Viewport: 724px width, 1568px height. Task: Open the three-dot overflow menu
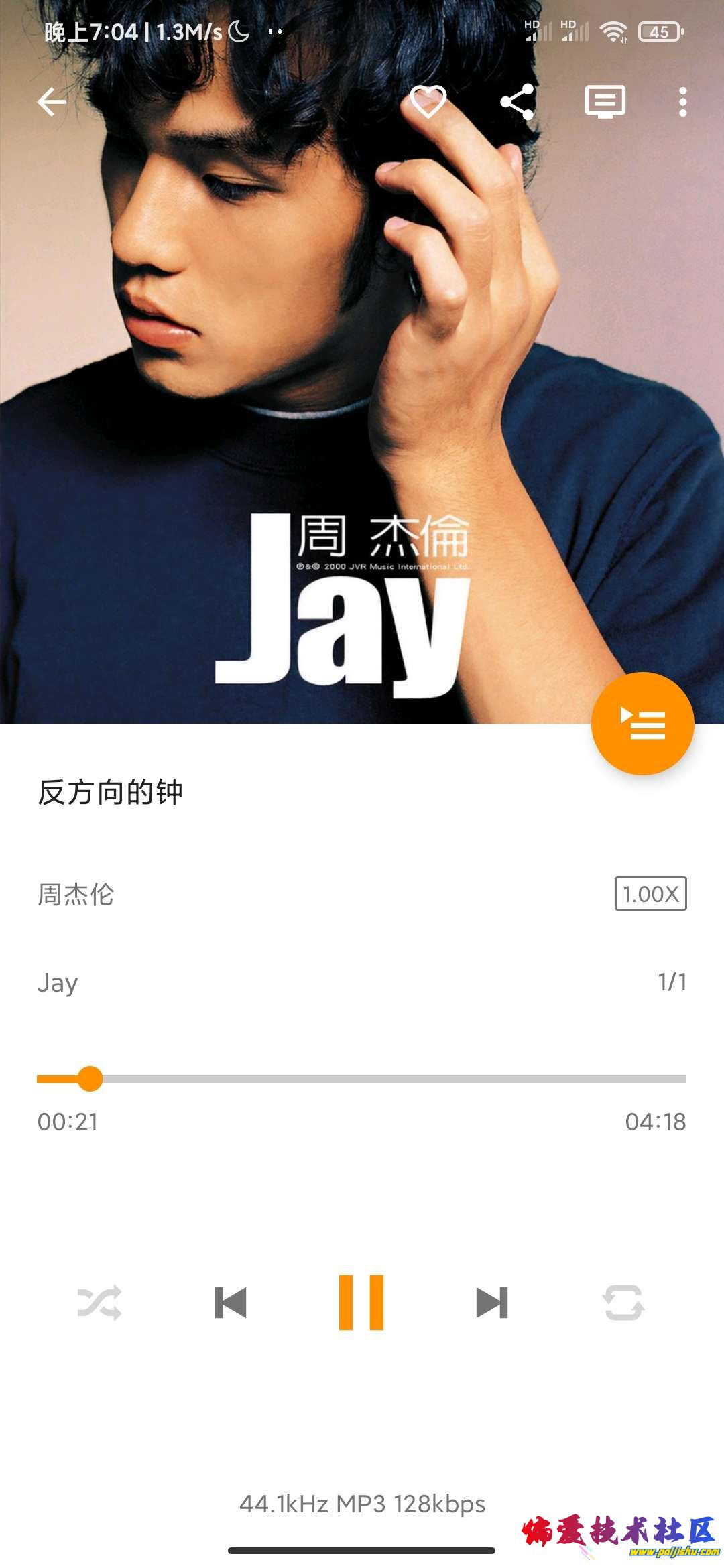pos(682,101)
